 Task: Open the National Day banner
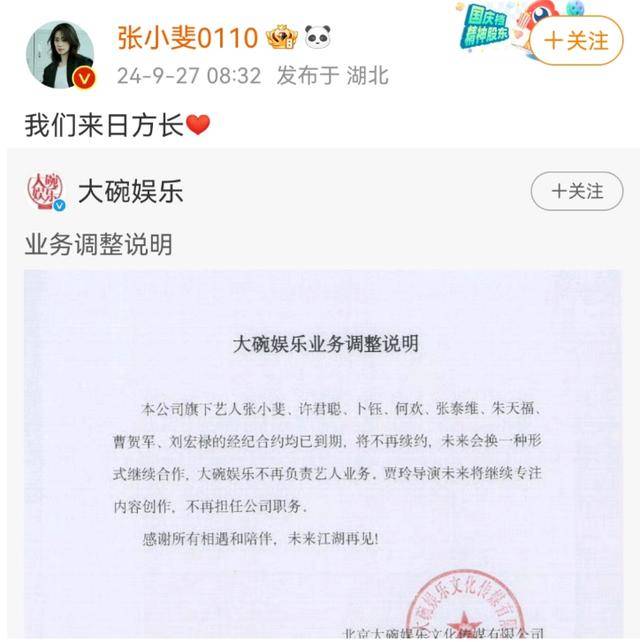coord(488,27)
